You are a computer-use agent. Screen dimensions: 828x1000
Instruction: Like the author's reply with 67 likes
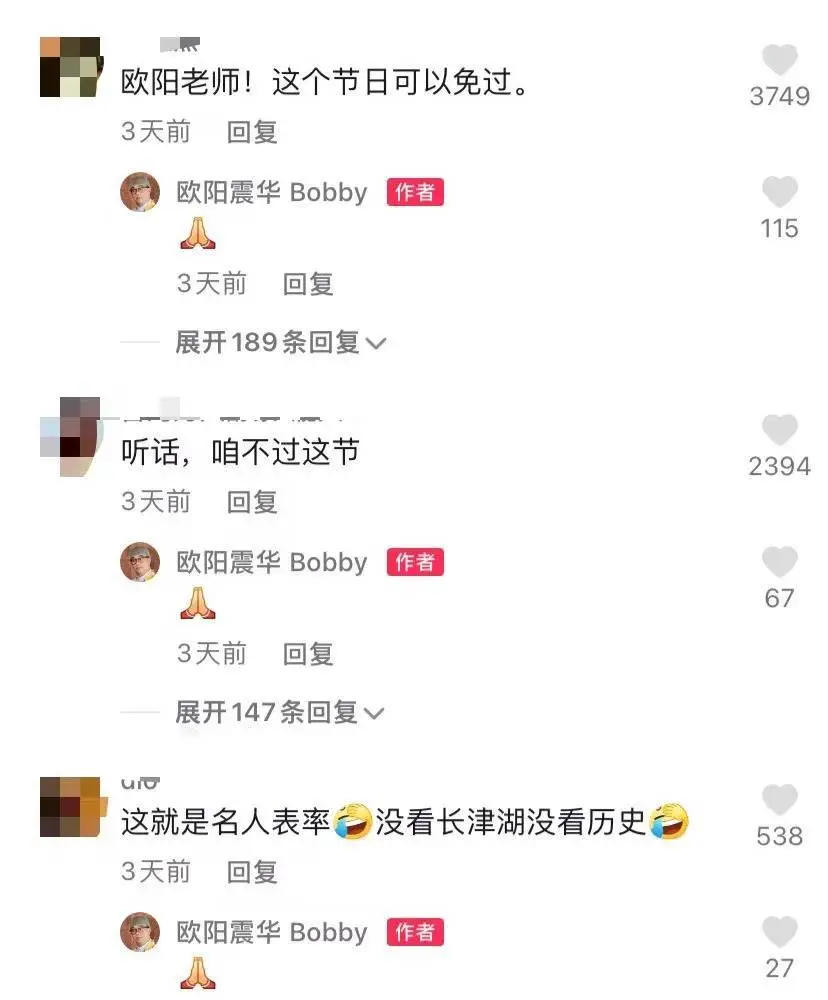(x=779, y=563)
